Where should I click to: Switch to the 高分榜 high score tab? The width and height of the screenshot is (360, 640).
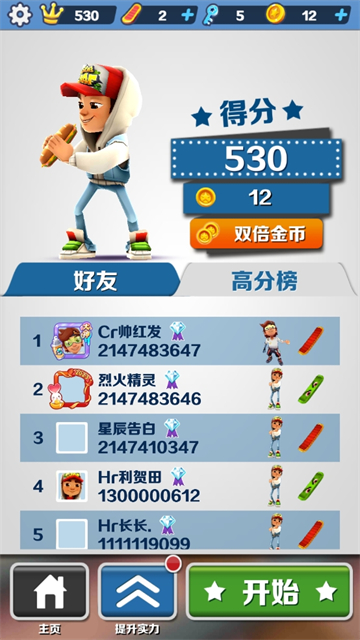click(265, 280)
